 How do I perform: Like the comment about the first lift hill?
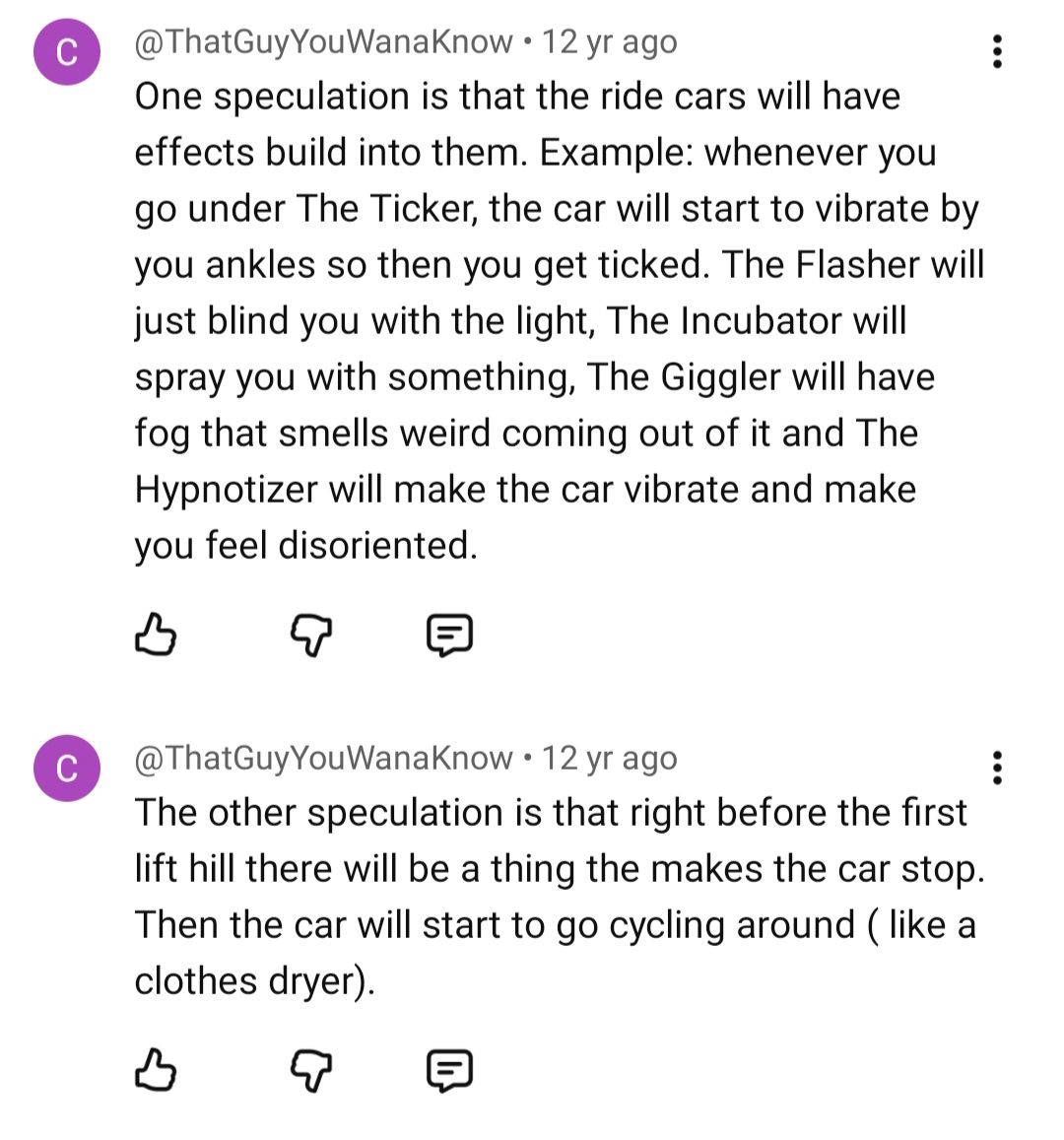[x=155, y=1070]
